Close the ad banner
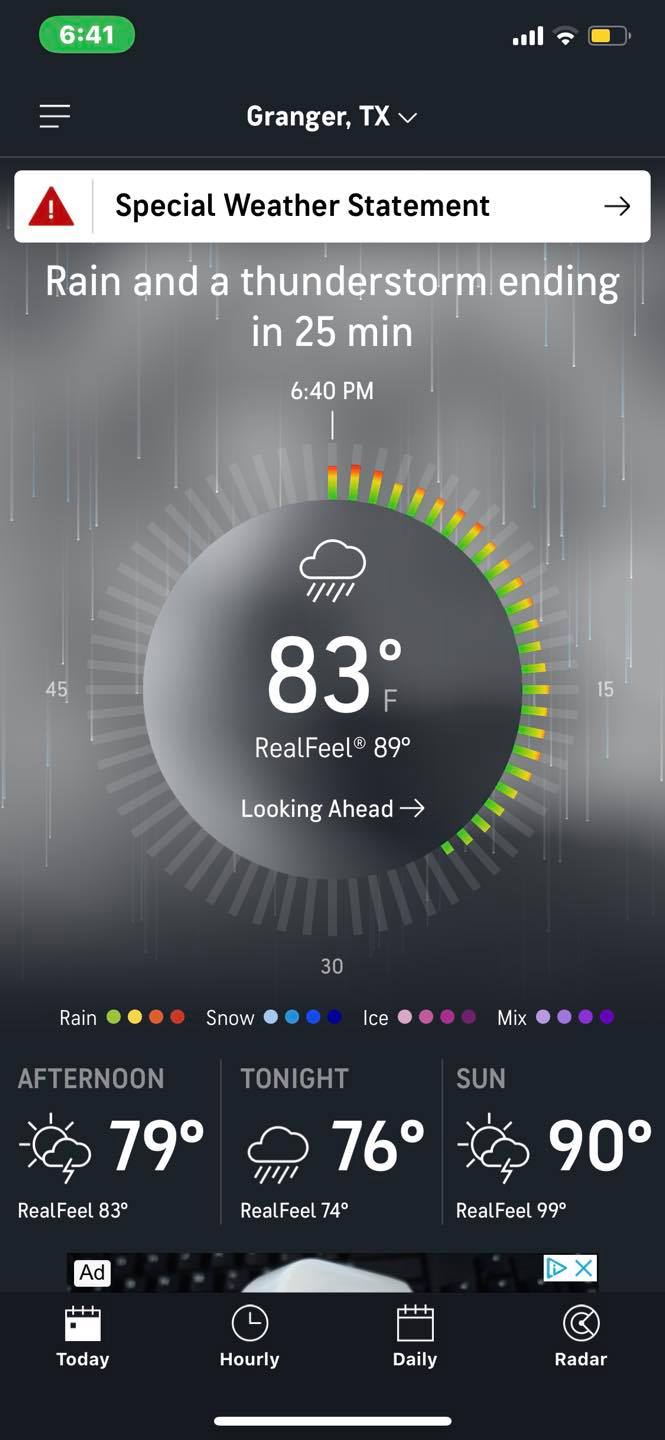Viewport: 665px width, 1440px height. coord(584,1268)
